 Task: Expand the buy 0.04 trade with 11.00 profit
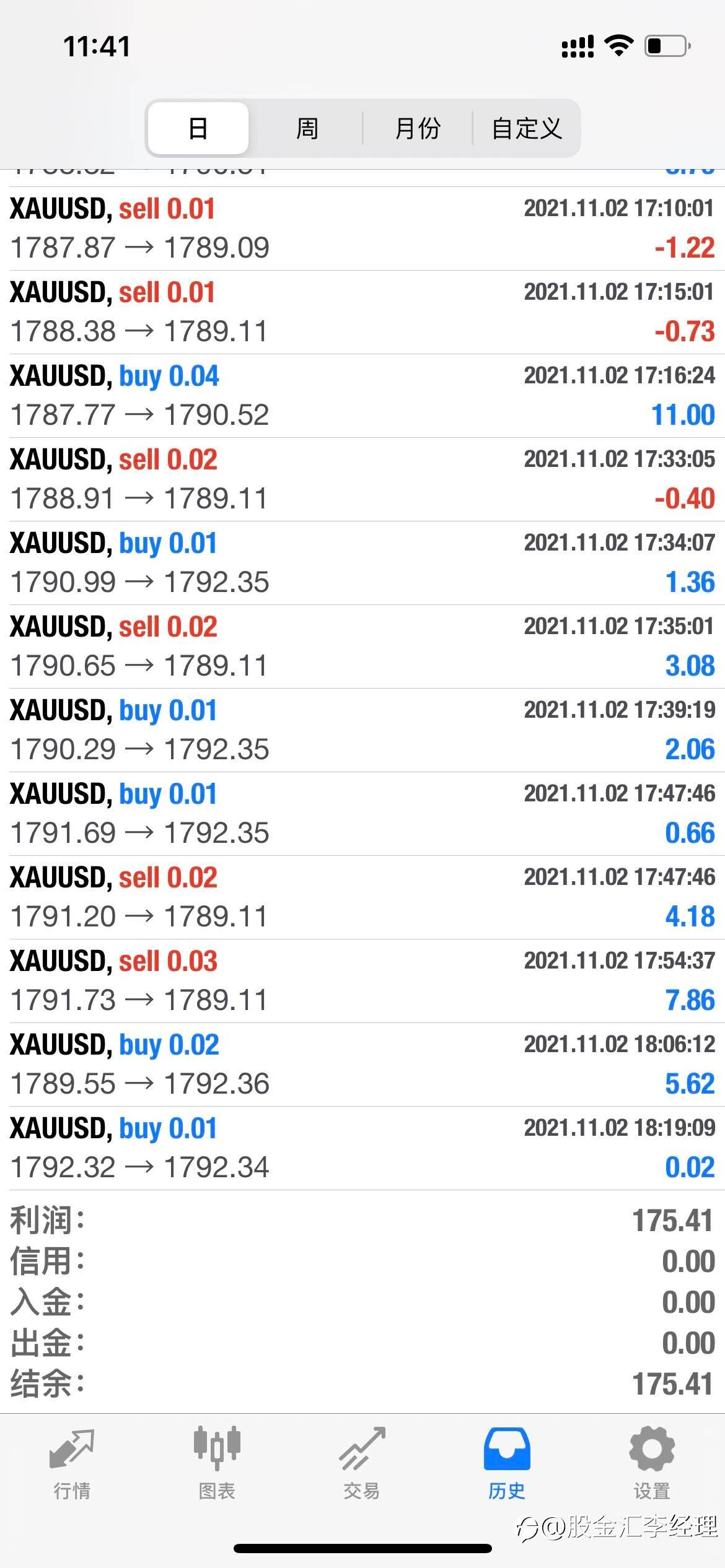[362, 396]
